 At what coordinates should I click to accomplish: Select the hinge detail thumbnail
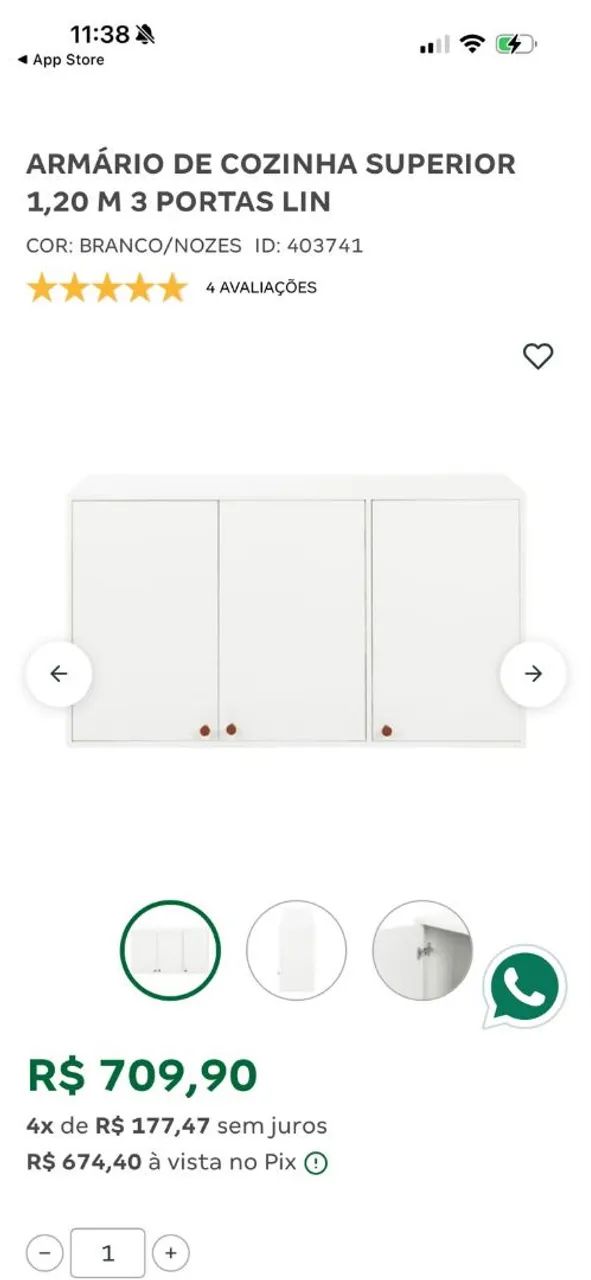click(422, 950)
